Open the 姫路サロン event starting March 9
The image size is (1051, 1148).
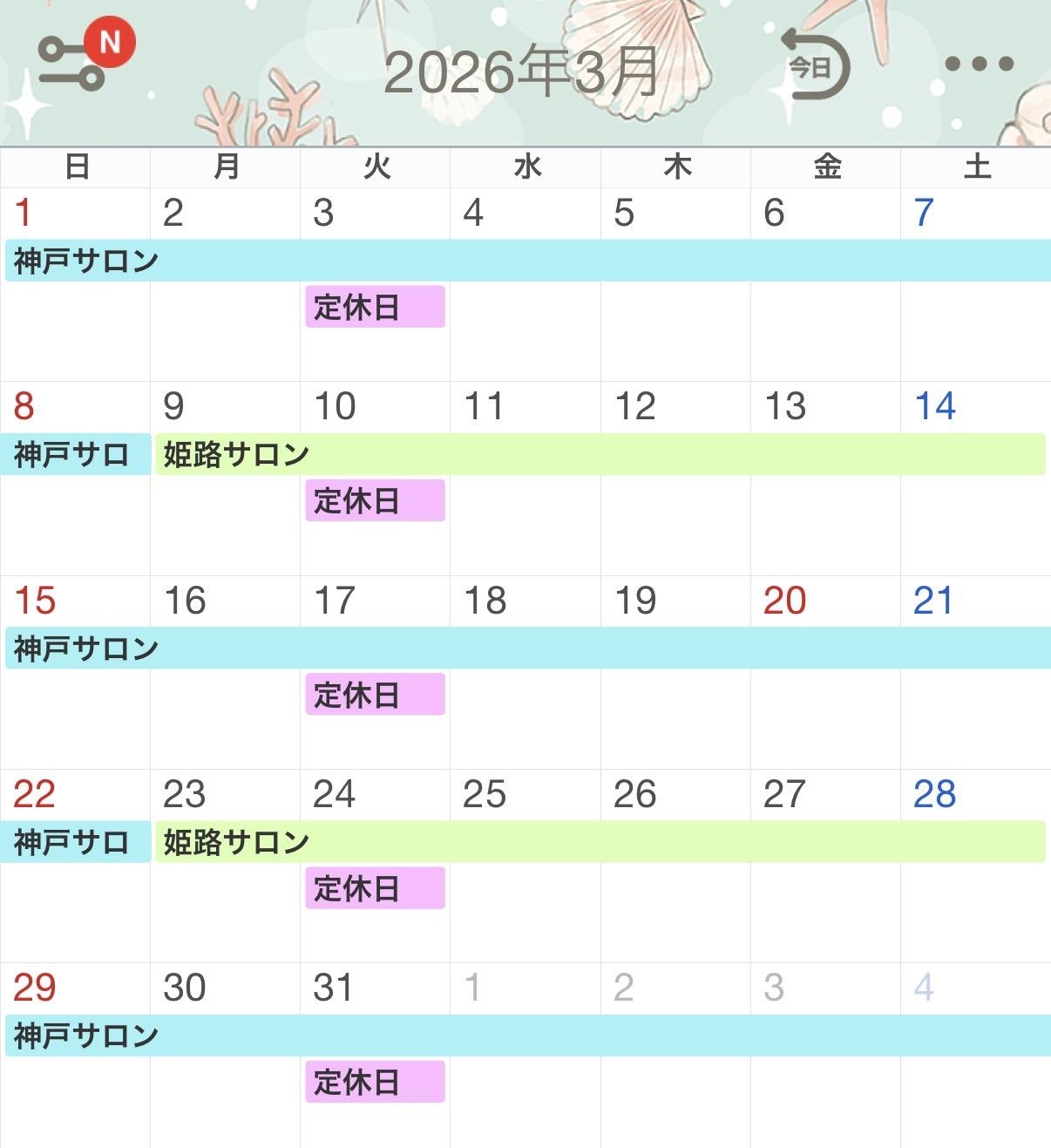pos(600,454)
